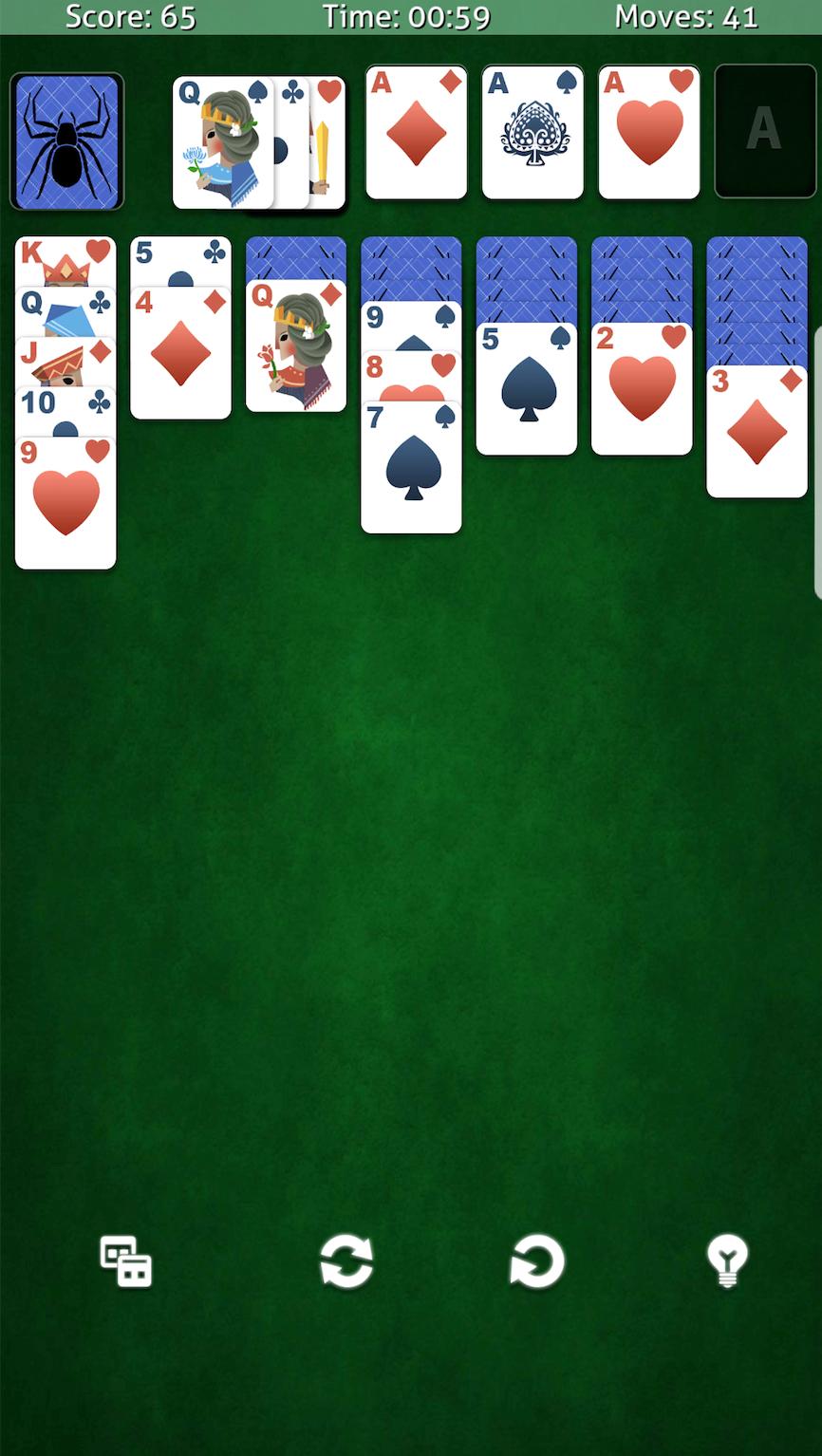Screen dimensions: 822x1456
Task: Tap the empty foundation slot marked A
Action: 764,132
